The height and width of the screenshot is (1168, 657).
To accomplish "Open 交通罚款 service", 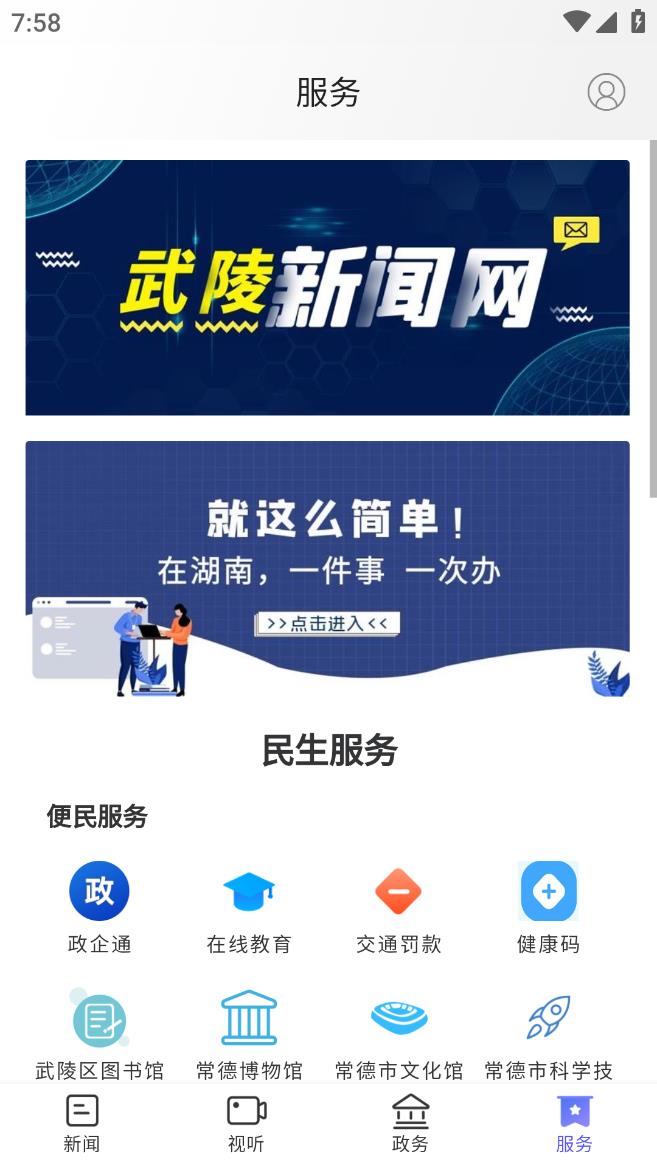I will [398, 906].
